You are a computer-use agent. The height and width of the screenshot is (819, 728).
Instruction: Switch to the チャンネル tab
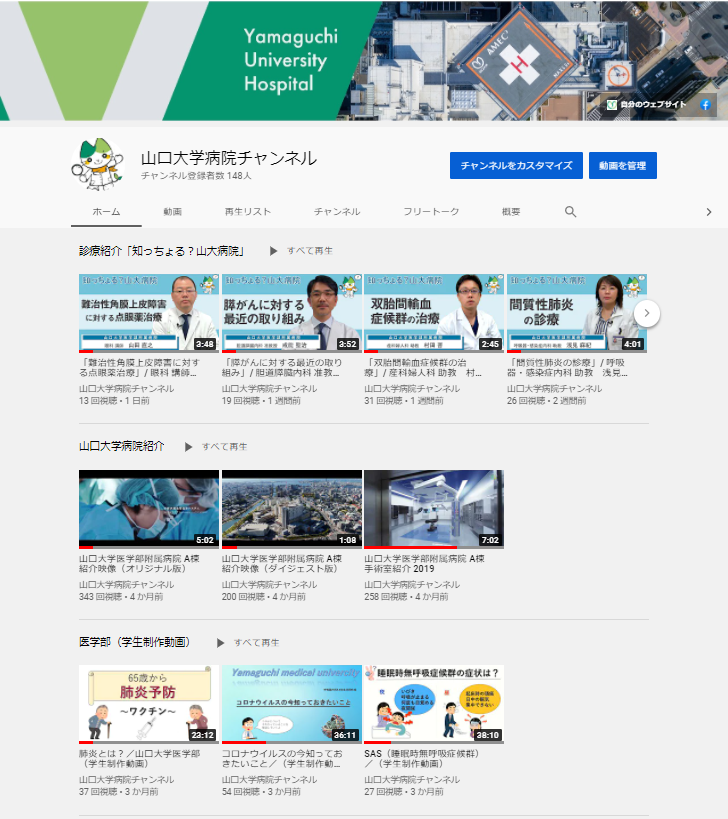337,212
